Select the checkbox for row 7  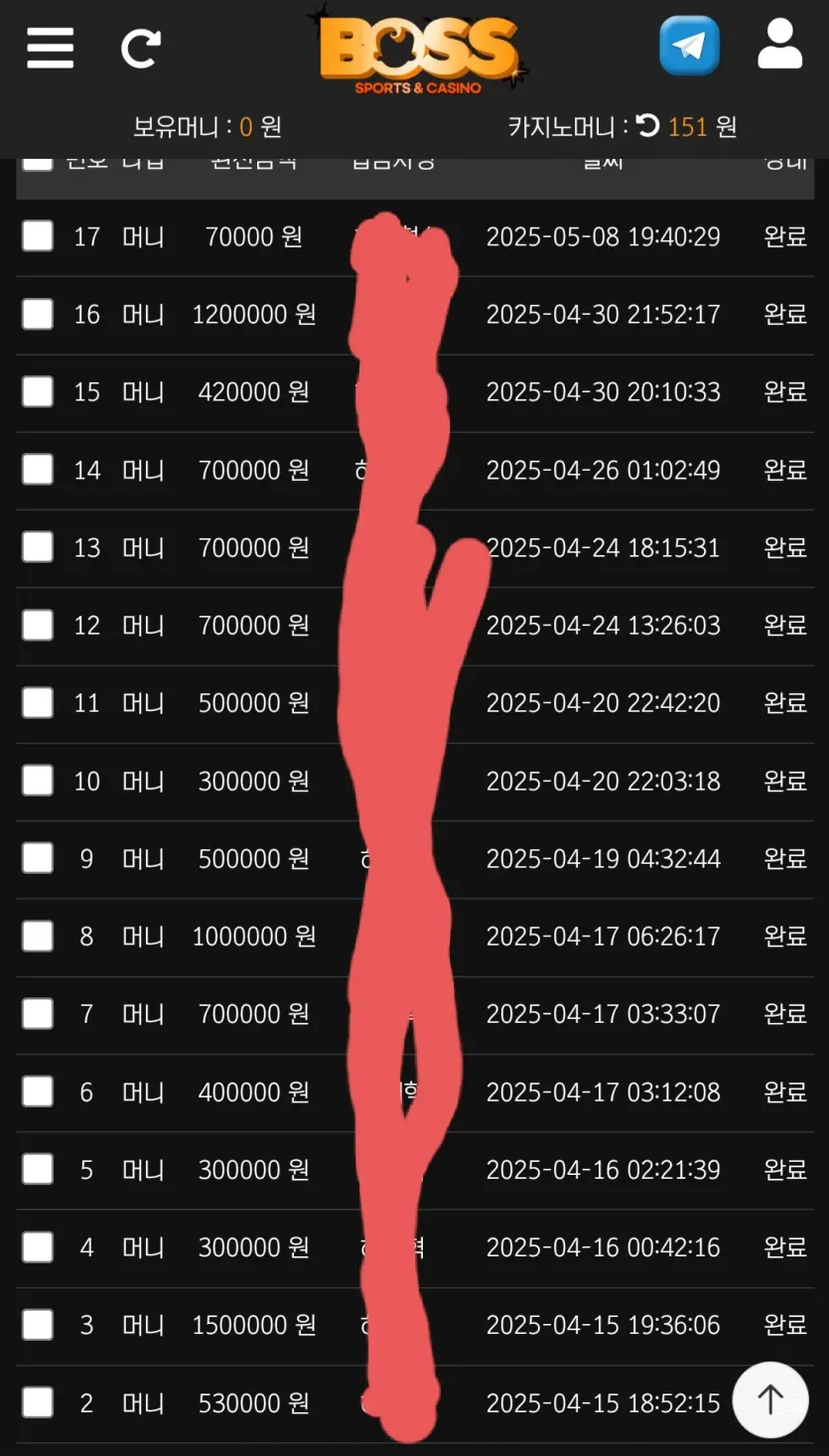[x=38, y=1013]
